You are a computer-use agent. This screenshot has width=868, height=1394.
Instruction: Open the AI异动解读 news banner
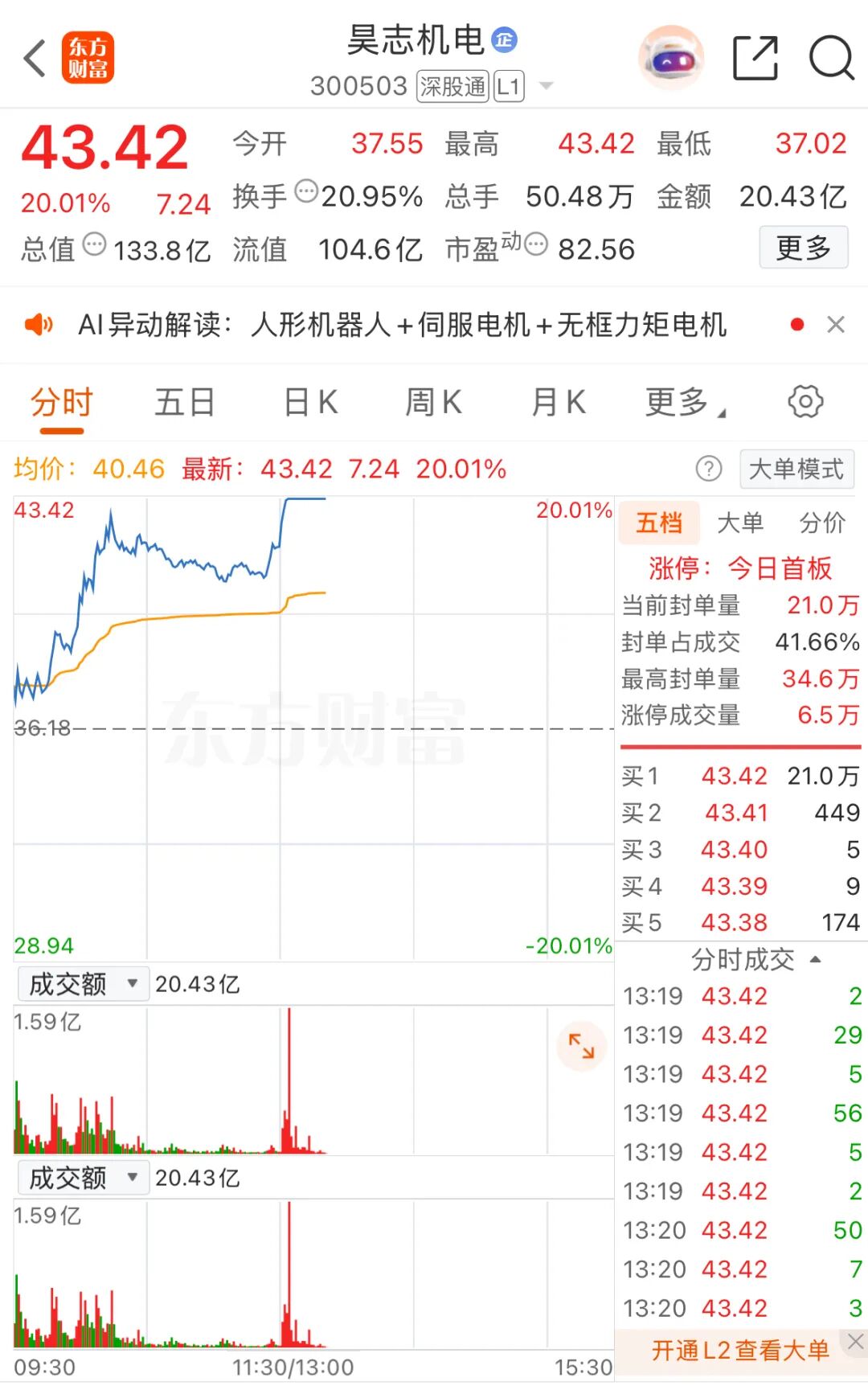[402, 325]
